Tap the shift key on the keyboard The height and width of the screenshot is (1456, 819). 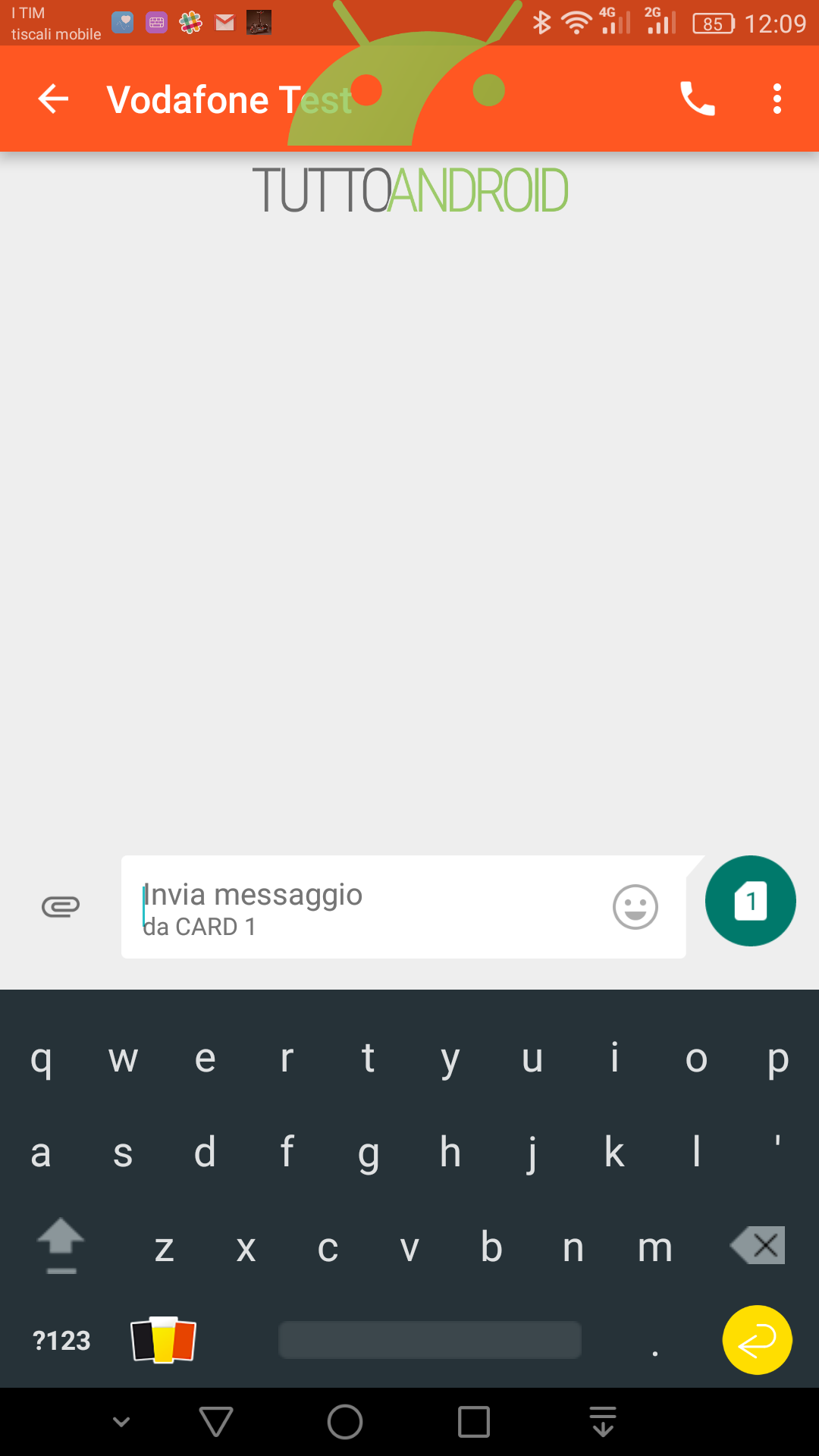[x=61, y=1245]
